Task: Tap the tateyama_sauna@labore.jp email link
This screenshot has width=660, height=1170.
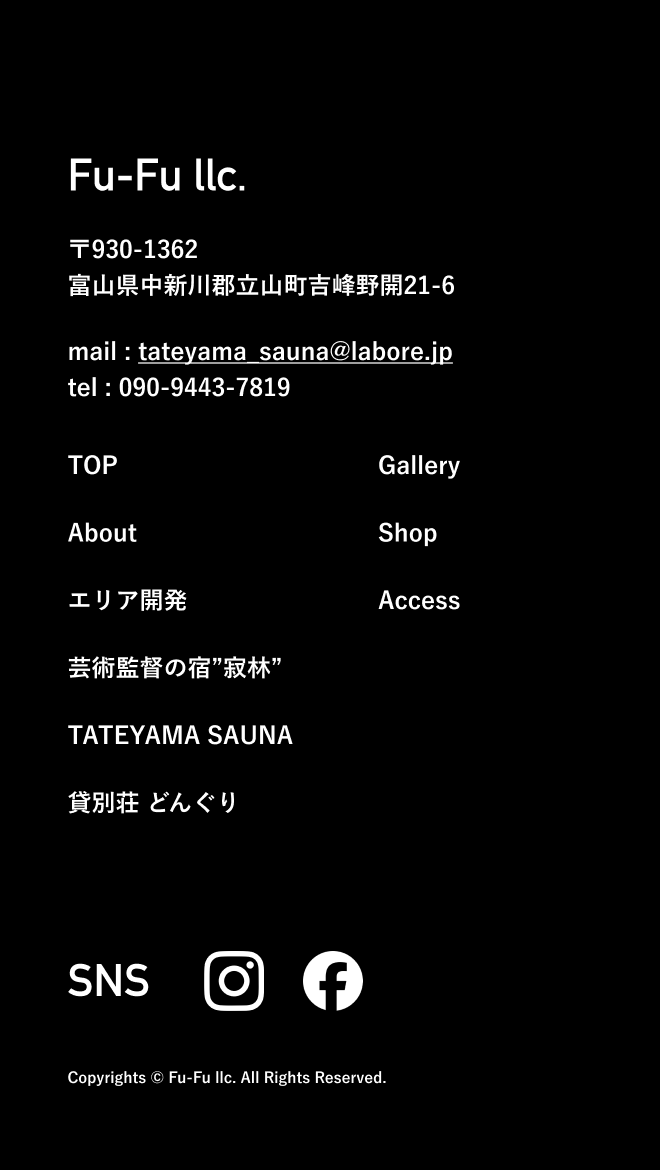Action: [295, 352]
